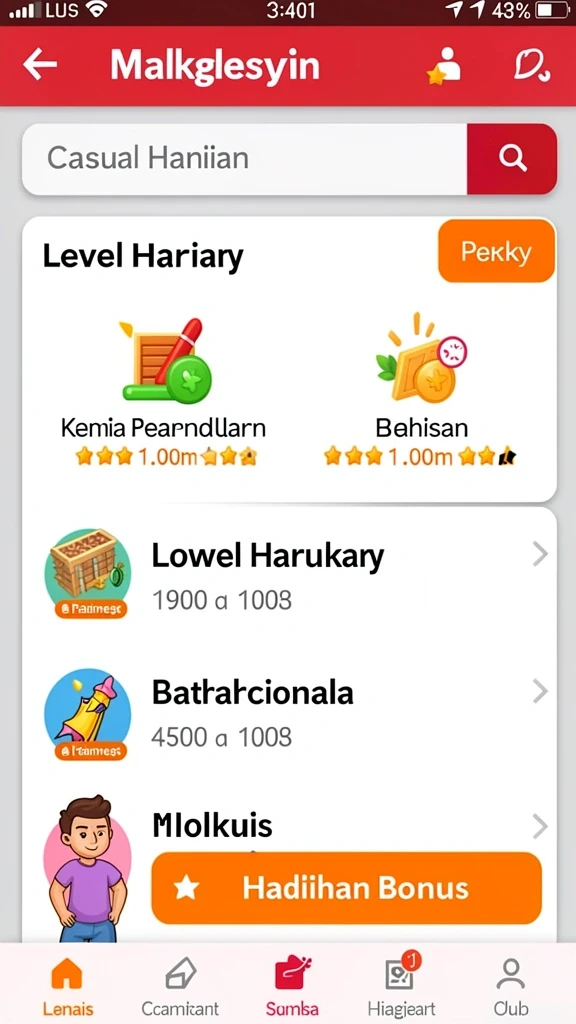Open the Batrarcionala row

289,712
